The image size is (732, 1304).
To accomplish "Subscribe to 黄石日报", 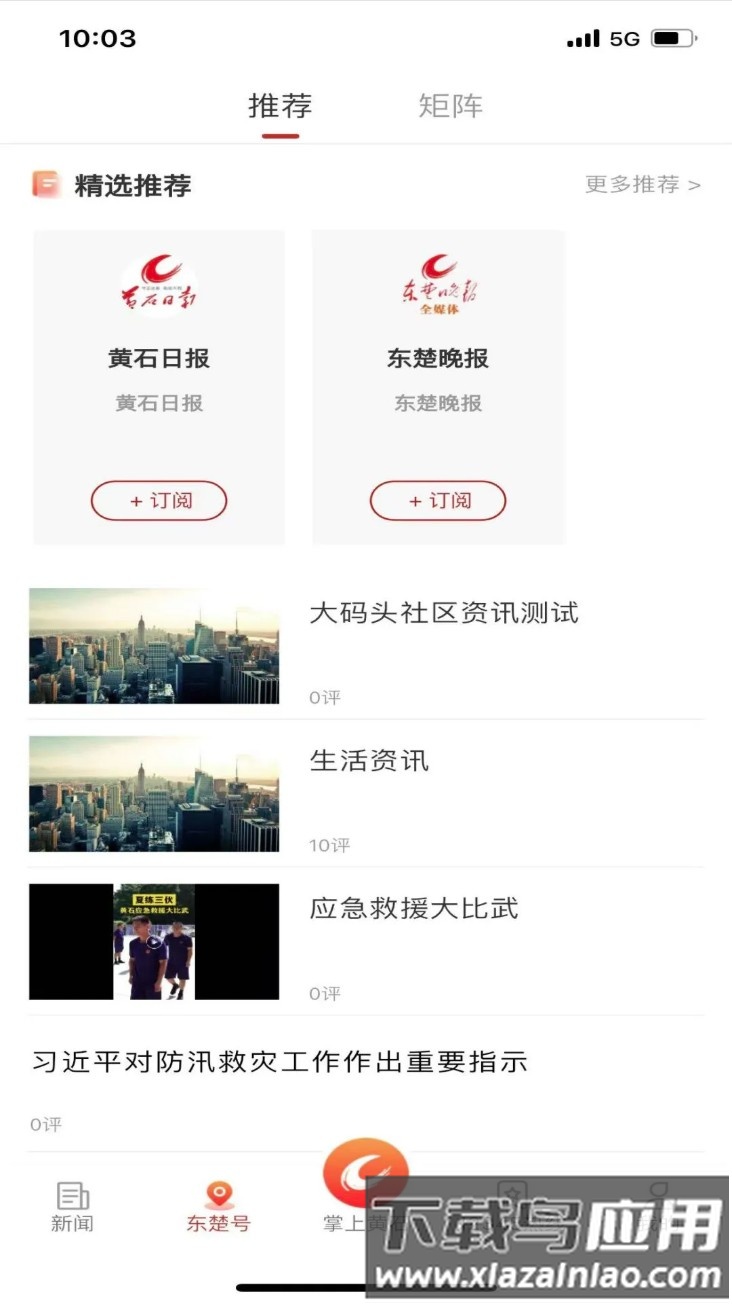I will click(x=159, y=501).
